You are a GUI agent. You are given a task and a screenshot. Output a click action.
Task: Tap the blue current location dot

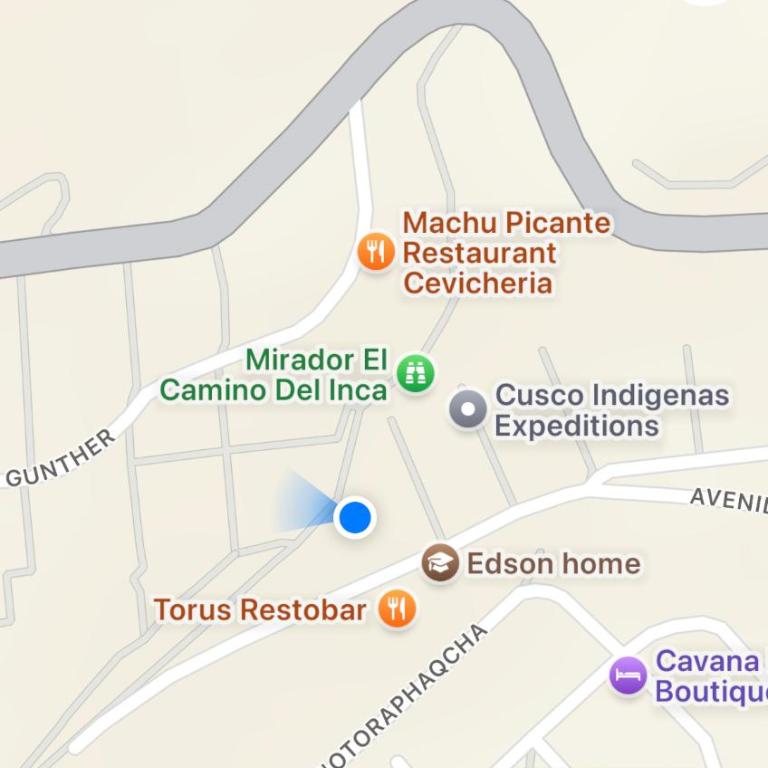(355, 517)
